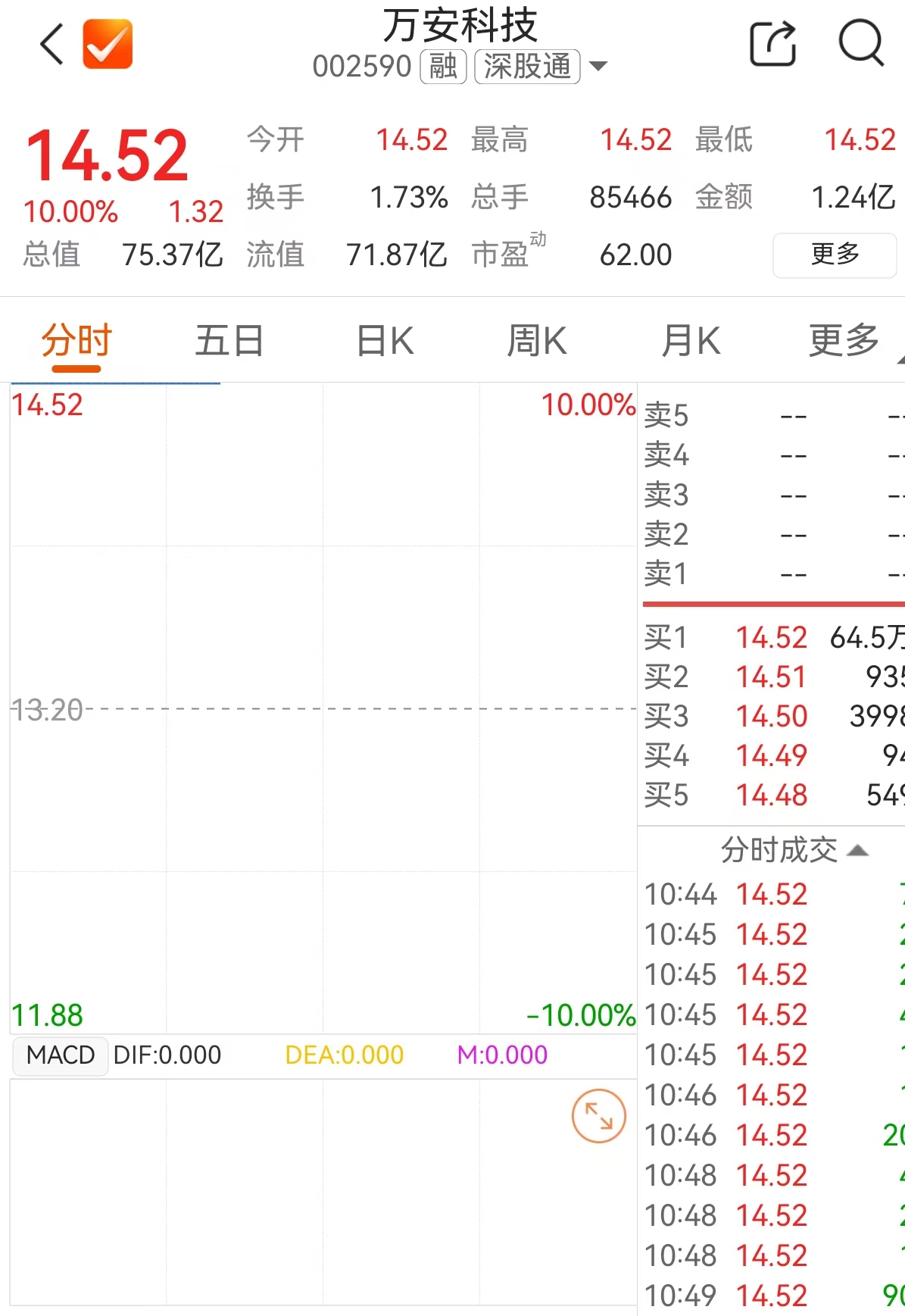
Task: Collapse the 分时成交 trade list
Action: [857, 850]
